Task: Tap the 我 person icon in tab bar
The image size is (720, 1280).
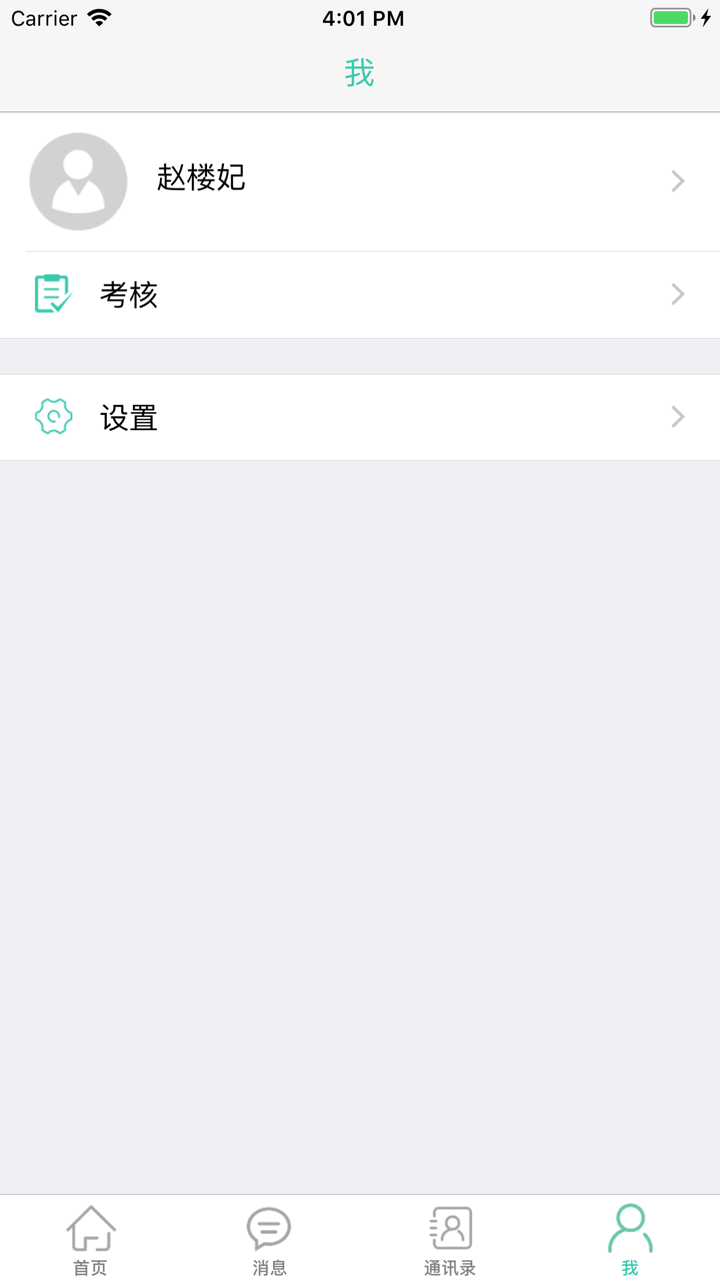Action: point(629,1226)
